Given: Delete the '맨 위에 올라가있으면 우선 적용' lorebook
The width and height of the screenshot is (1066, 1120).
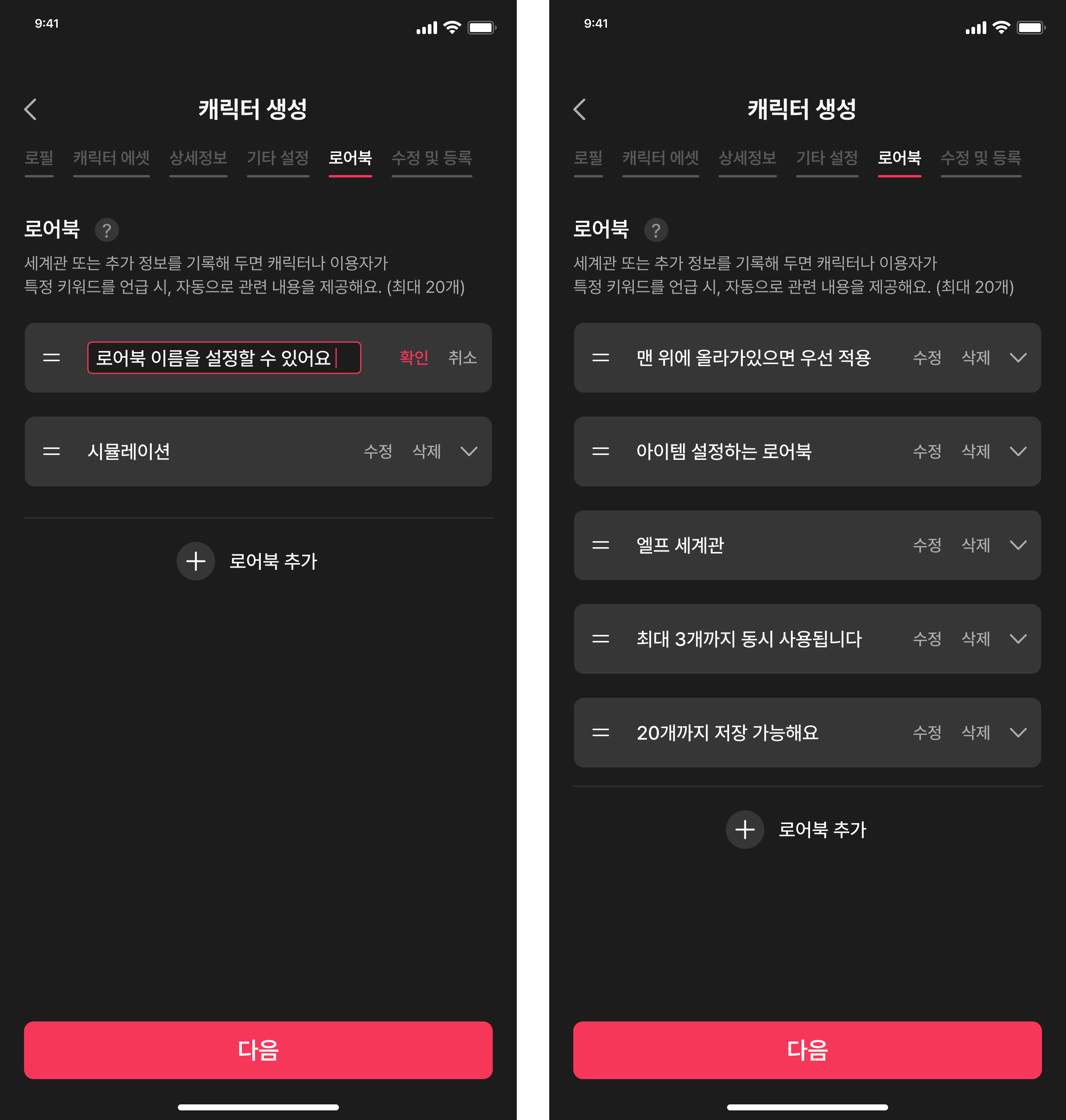Looking at the screenshot, I should click(x=975, y=357).
